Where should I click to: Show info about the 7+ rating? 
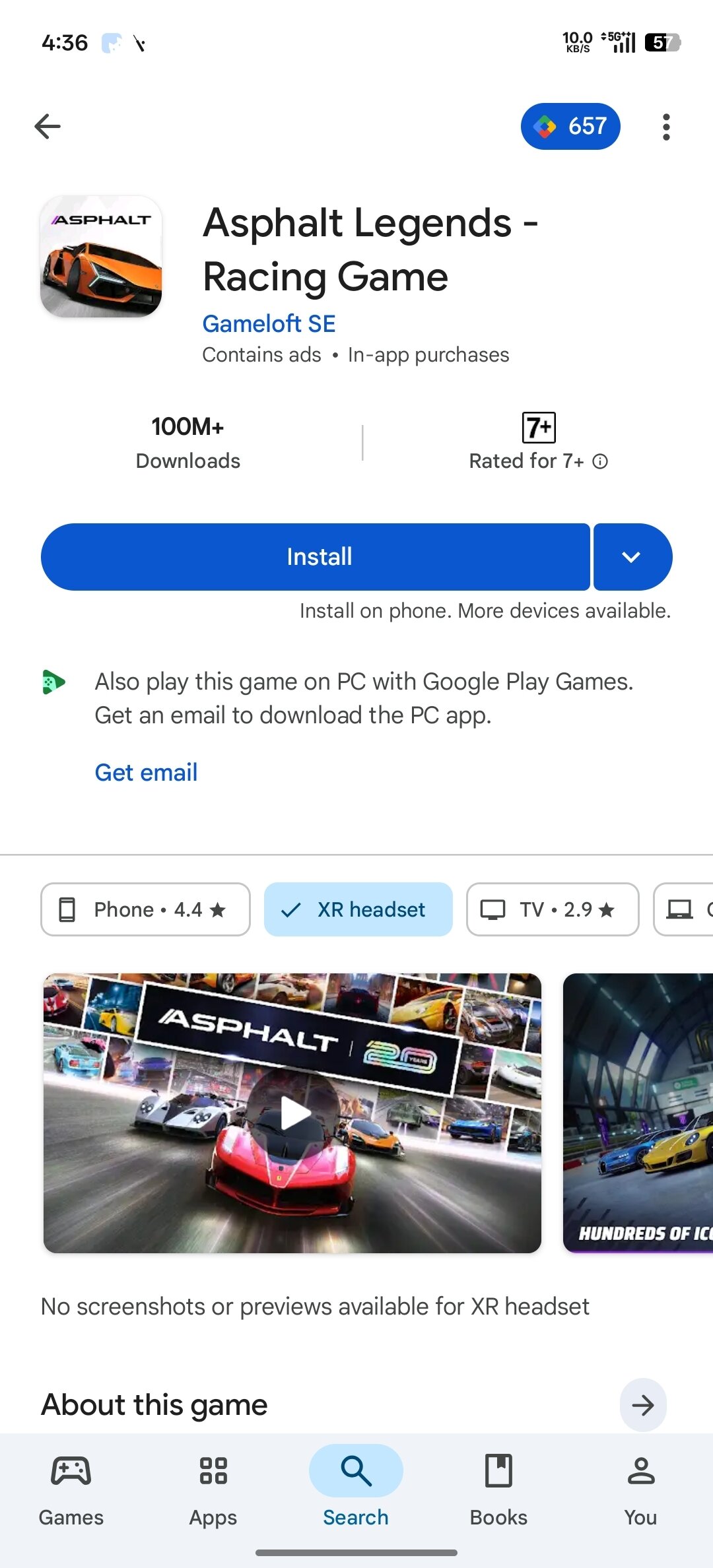pos(600,461)
